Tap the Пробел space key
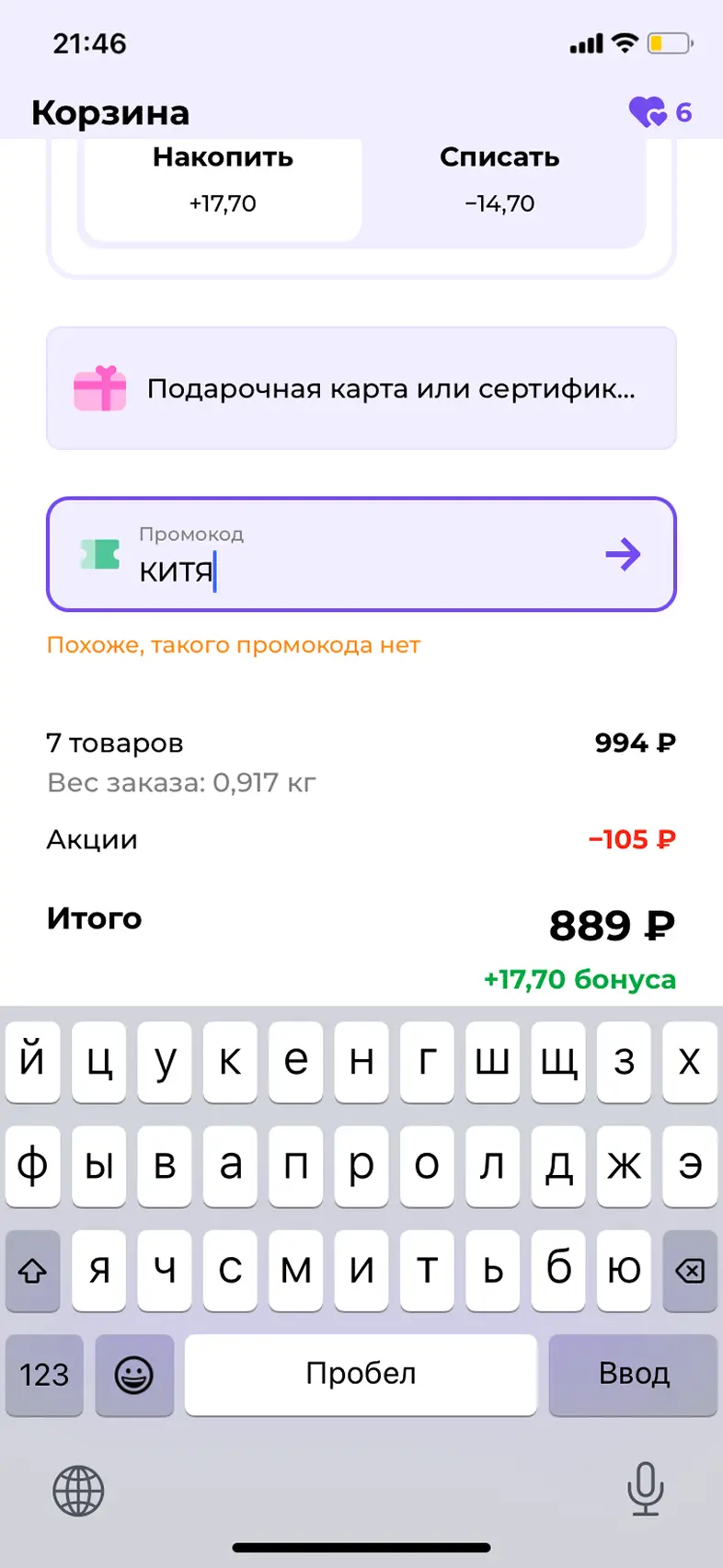The width and height of the screenshot is (723, 1568). coord(361,1374)
